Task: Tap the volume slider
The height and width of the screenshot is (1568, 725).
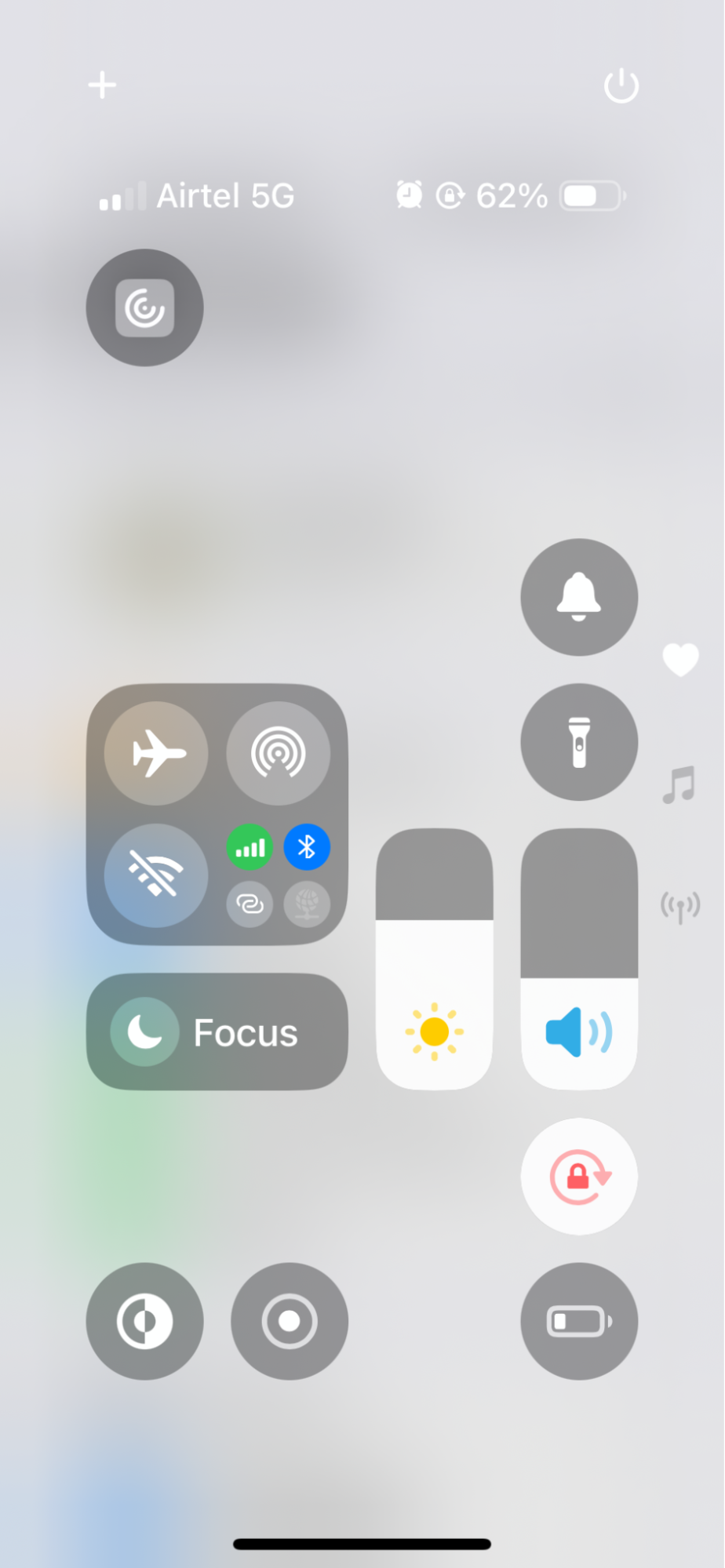Action: coord(579,959)
